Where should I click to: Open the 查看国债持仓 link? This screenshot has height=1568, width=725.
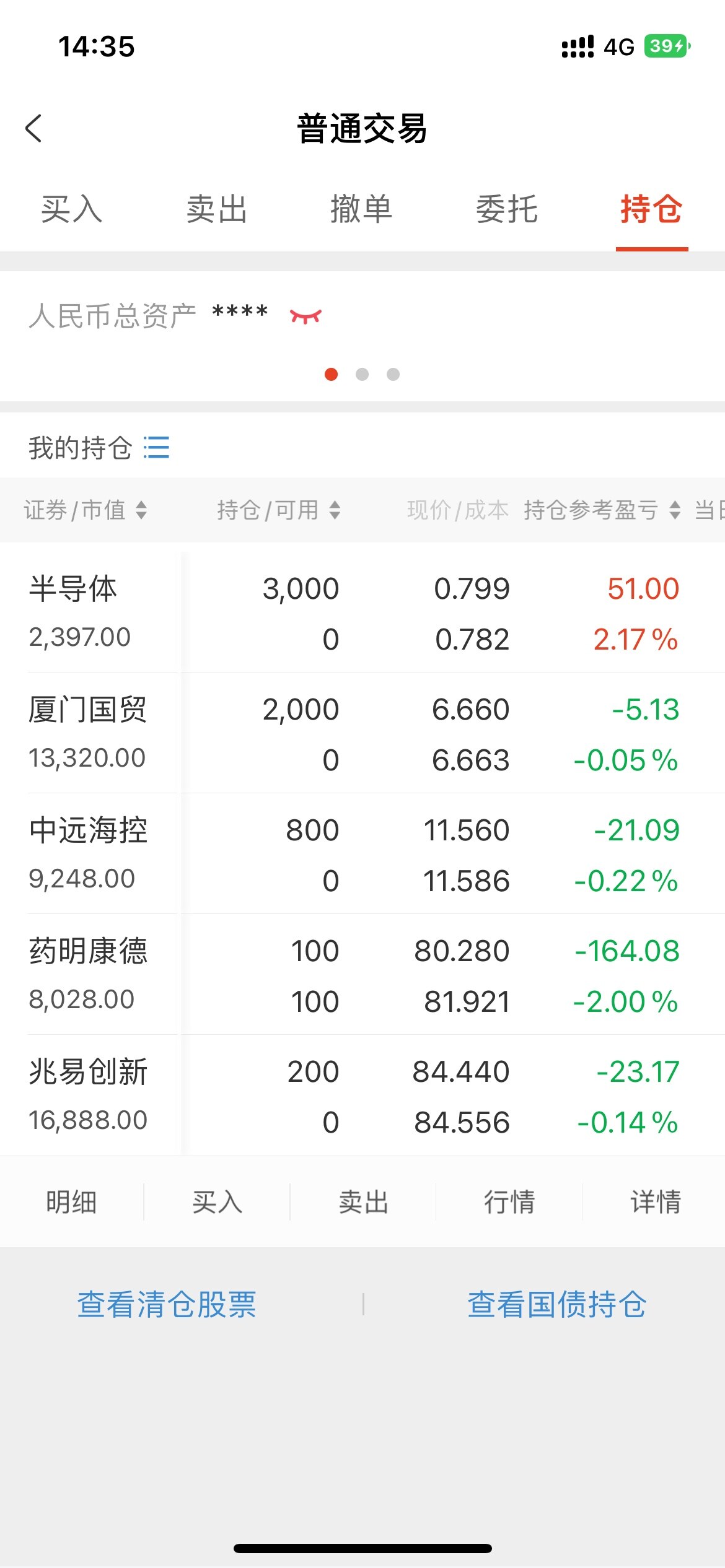click(x=557, y=1304)
